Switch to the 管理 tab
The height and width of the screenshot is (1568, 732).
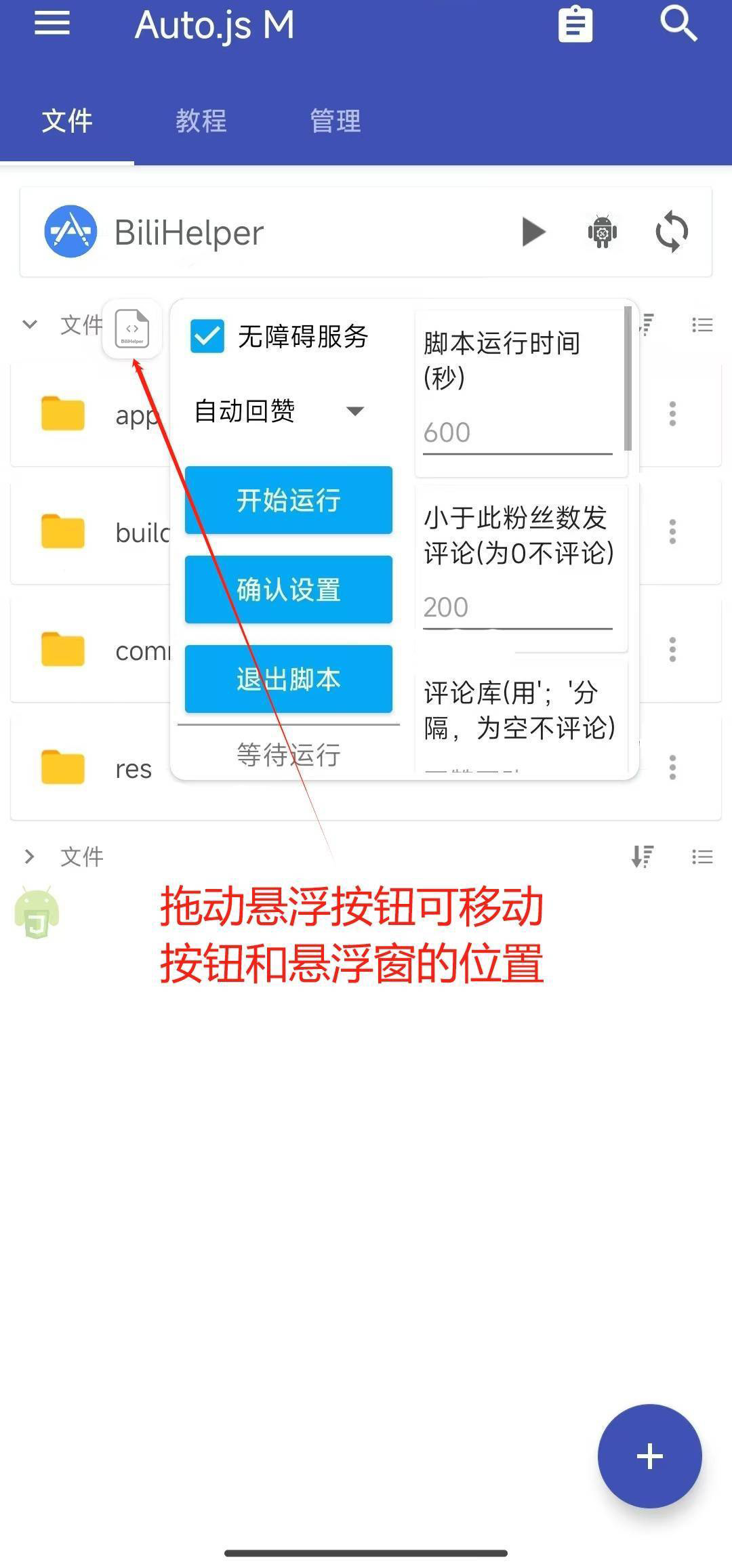(x=335, y=121)
